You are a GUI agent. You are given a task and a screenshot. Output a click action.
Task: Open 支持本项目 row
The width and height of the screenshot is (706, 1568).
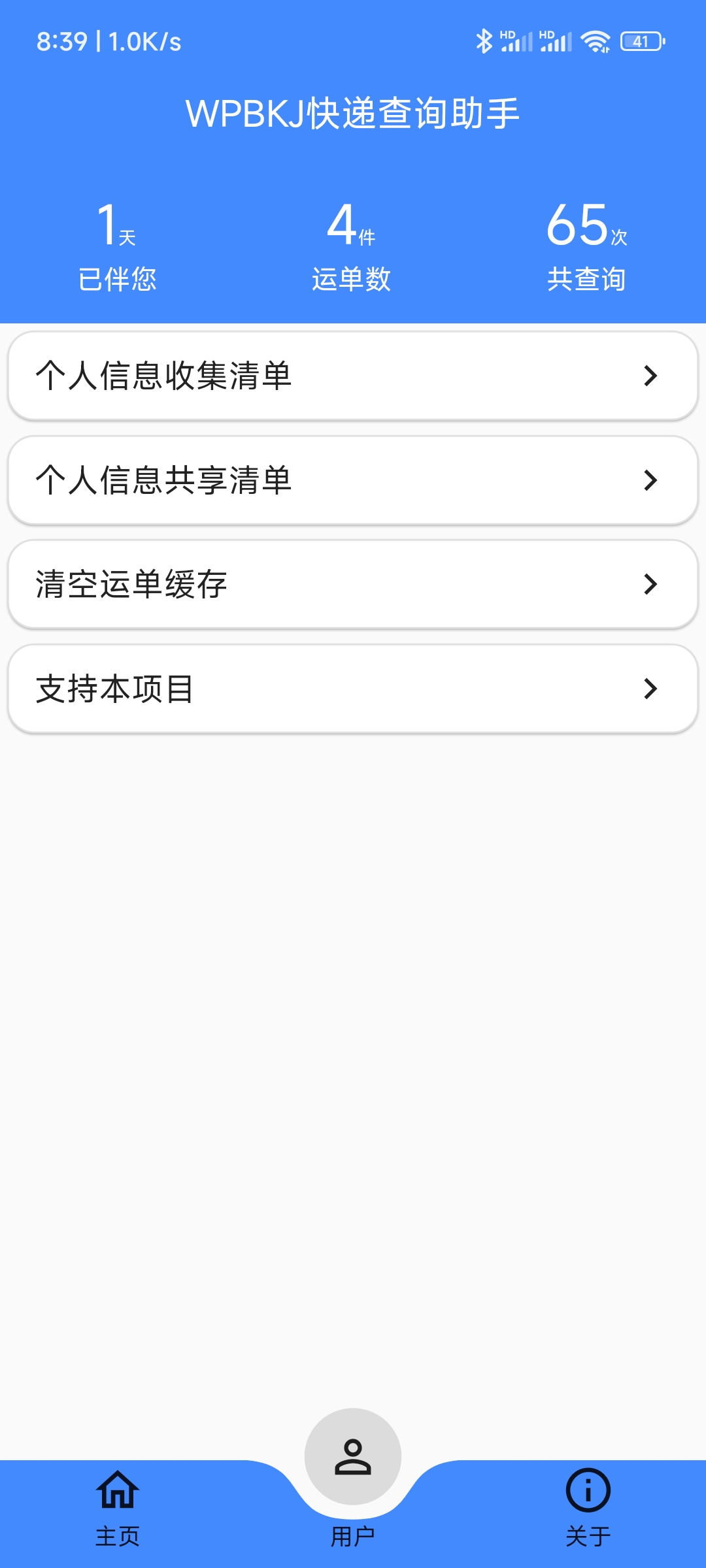pyautogui.click(x=353, y=689)
